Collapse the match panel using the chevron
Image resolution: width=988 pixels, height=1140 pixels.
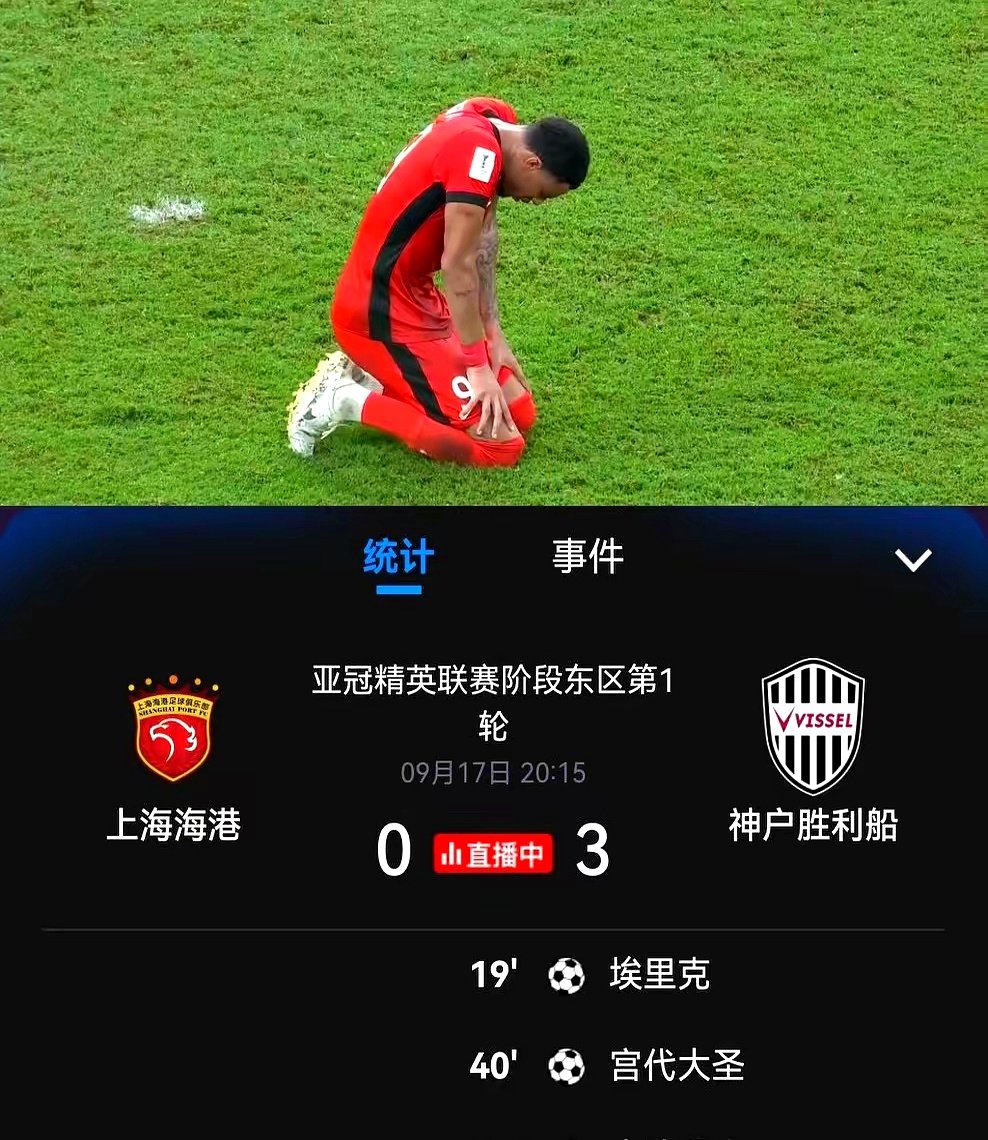click(912, 561)
